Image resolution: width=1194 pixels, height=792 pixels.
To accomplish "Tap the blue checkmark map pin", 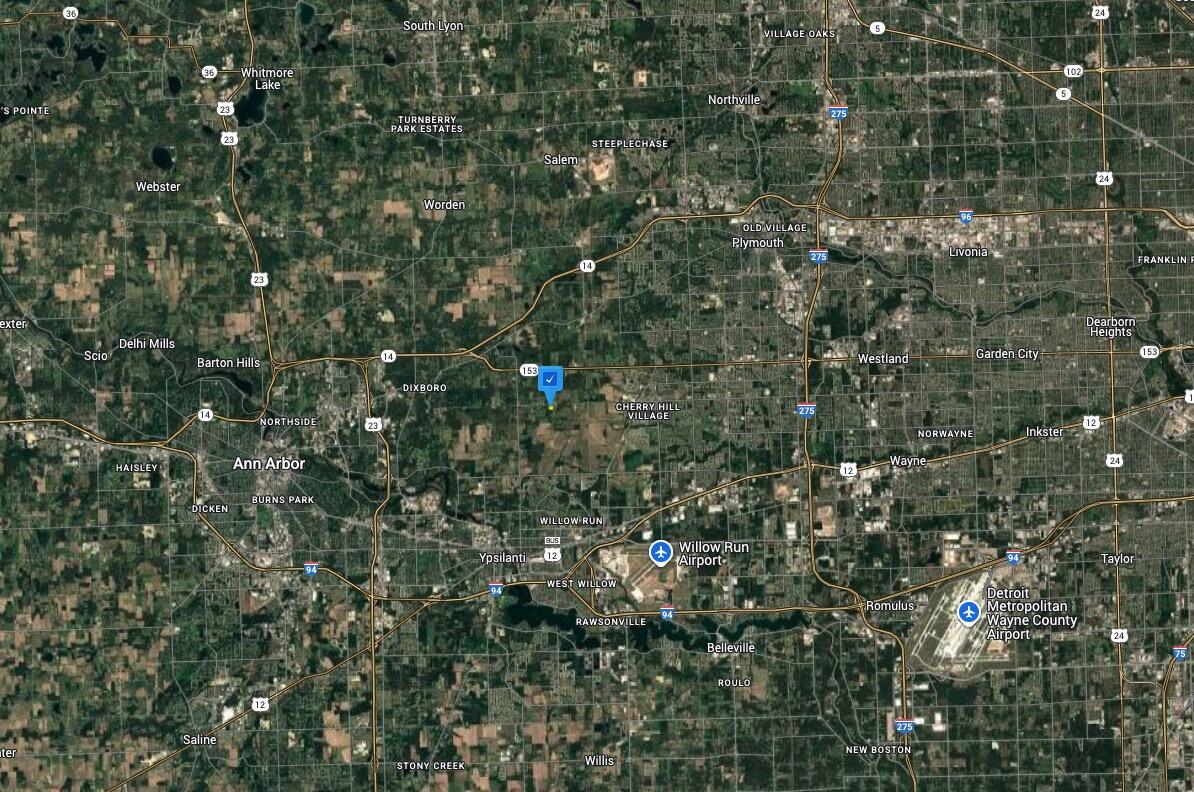I will click(550, 380).
